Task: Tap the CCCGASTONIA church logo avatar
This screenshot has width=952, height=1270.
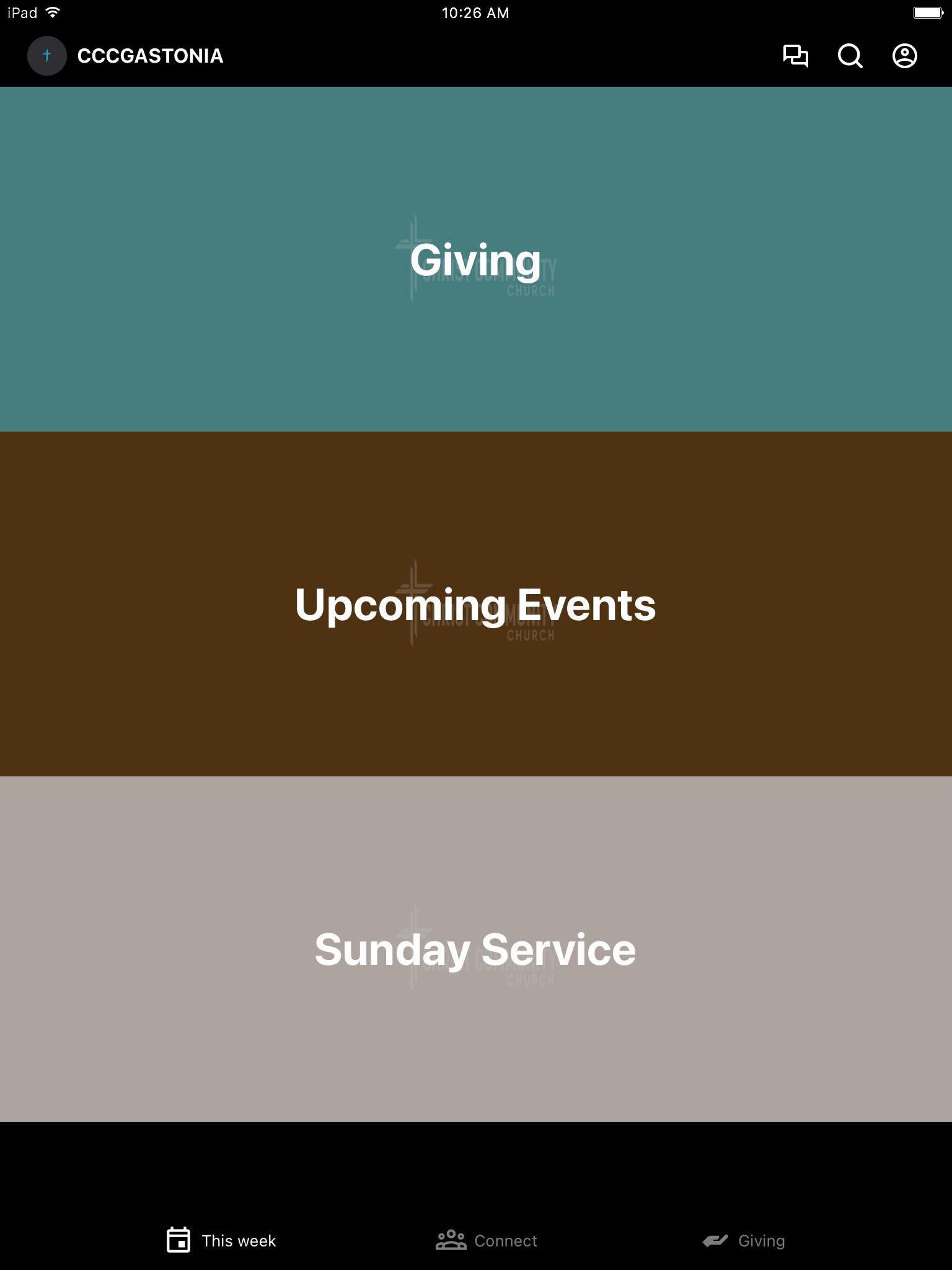Action: [x=47, y=56]
